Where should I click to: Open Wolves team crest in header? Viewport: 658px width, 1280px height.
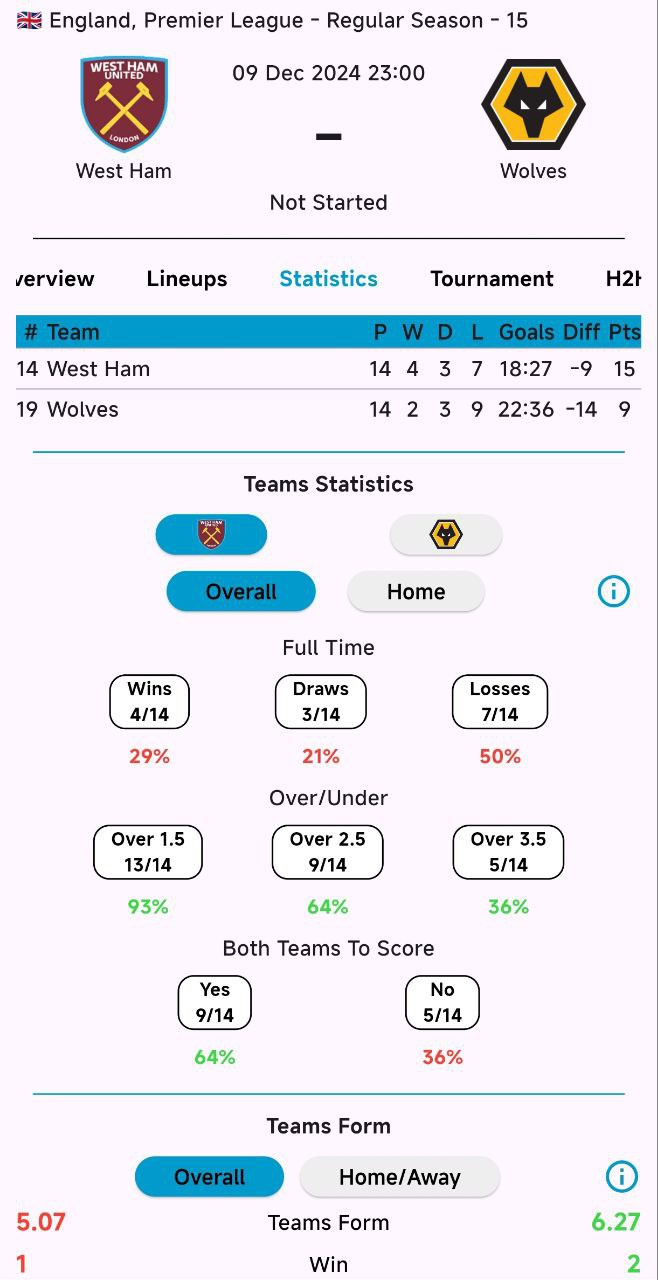(x=533, y=104)
